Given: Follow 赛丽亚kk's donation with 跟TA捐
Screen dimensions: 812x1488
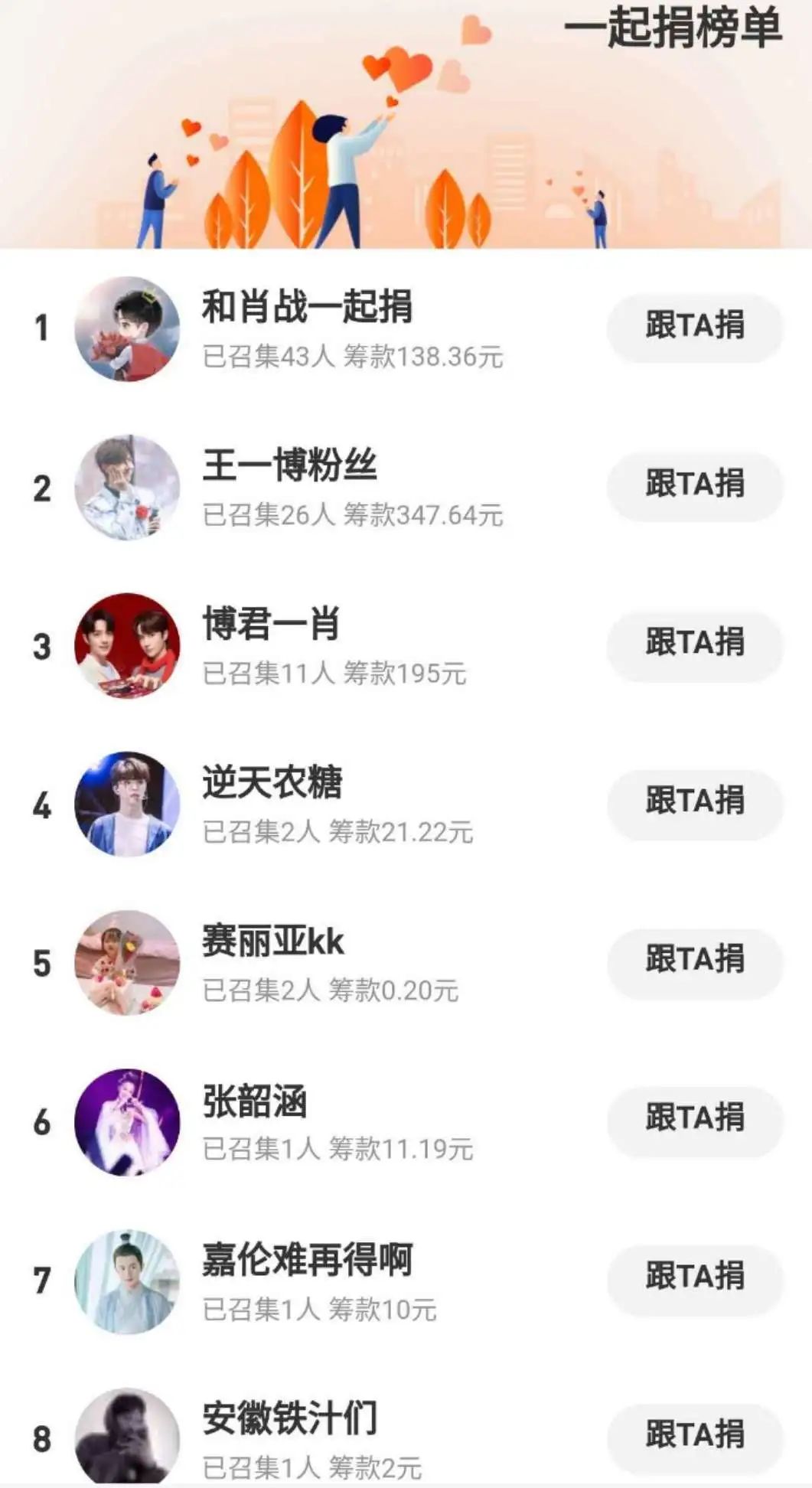Looking at the screenshot, I should point(694,960).
